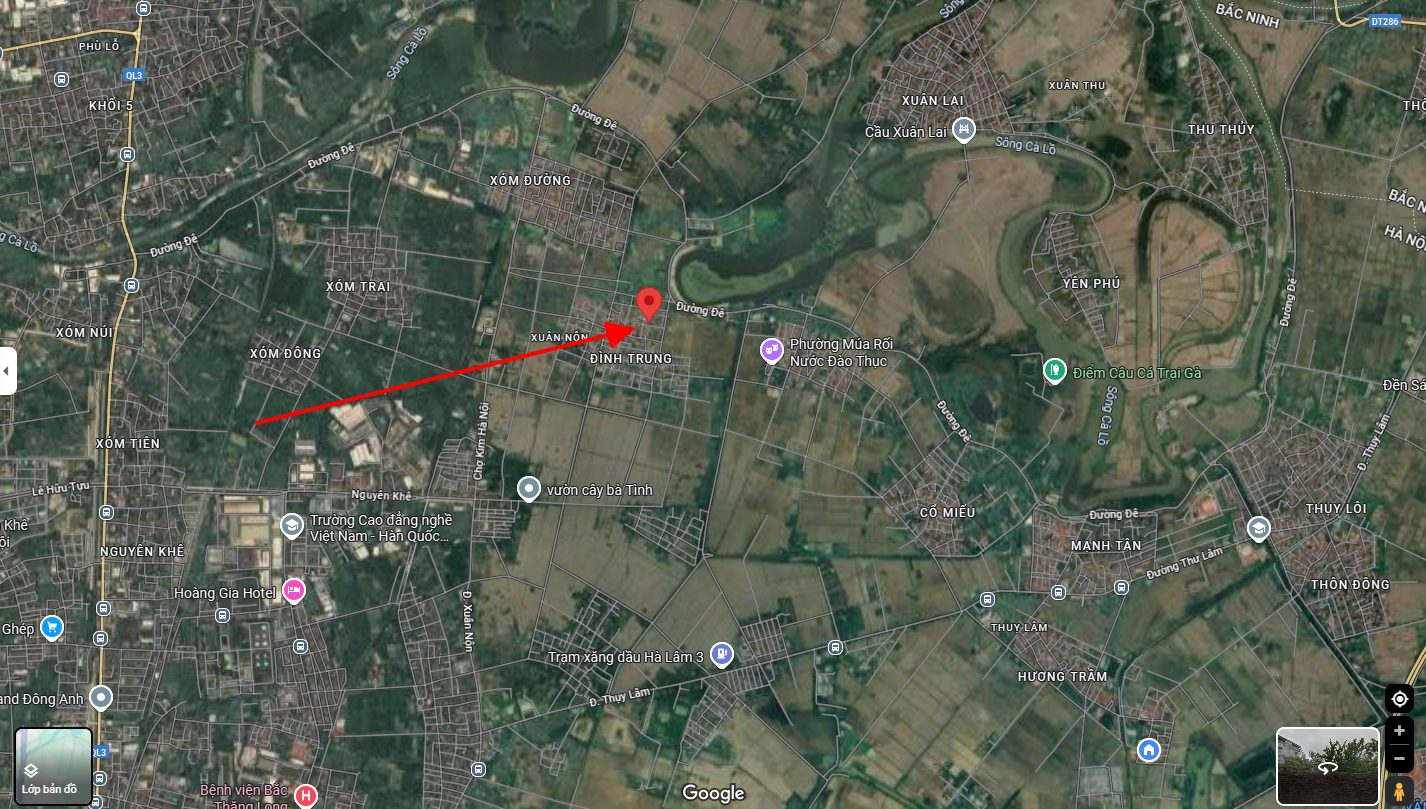This screenshot has width=1426, height=809.
Task: Open Phường Múa Rối Nước Đào Thục place
Action: (772, 350)
